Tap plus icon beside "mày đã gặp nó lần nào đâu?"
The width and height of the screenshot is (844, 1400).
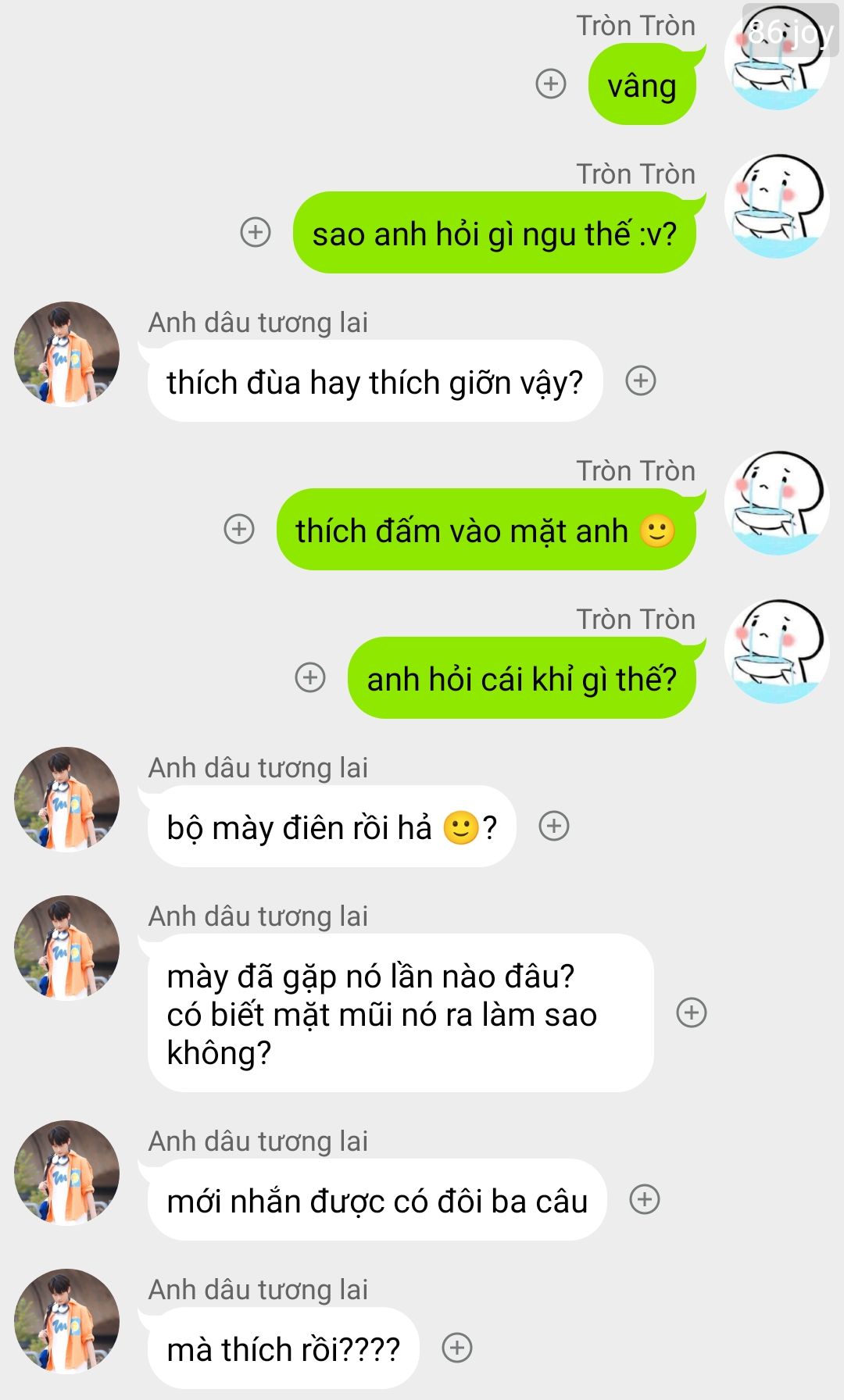692,1012
